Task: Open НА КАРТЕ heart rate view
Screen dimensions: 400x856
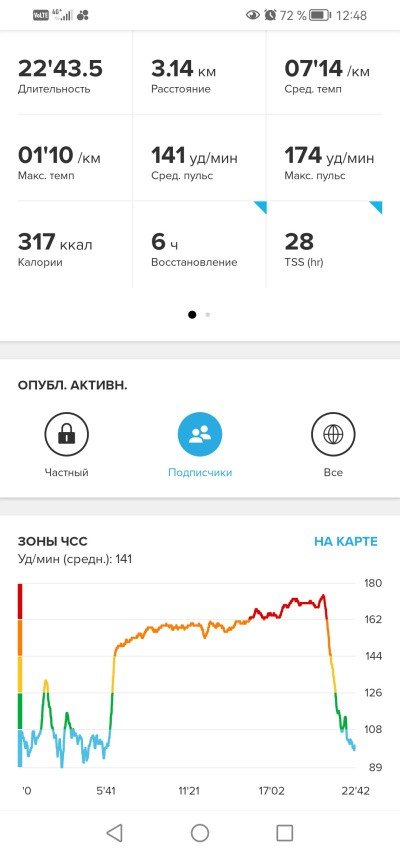Action: (x=345, y=542)
